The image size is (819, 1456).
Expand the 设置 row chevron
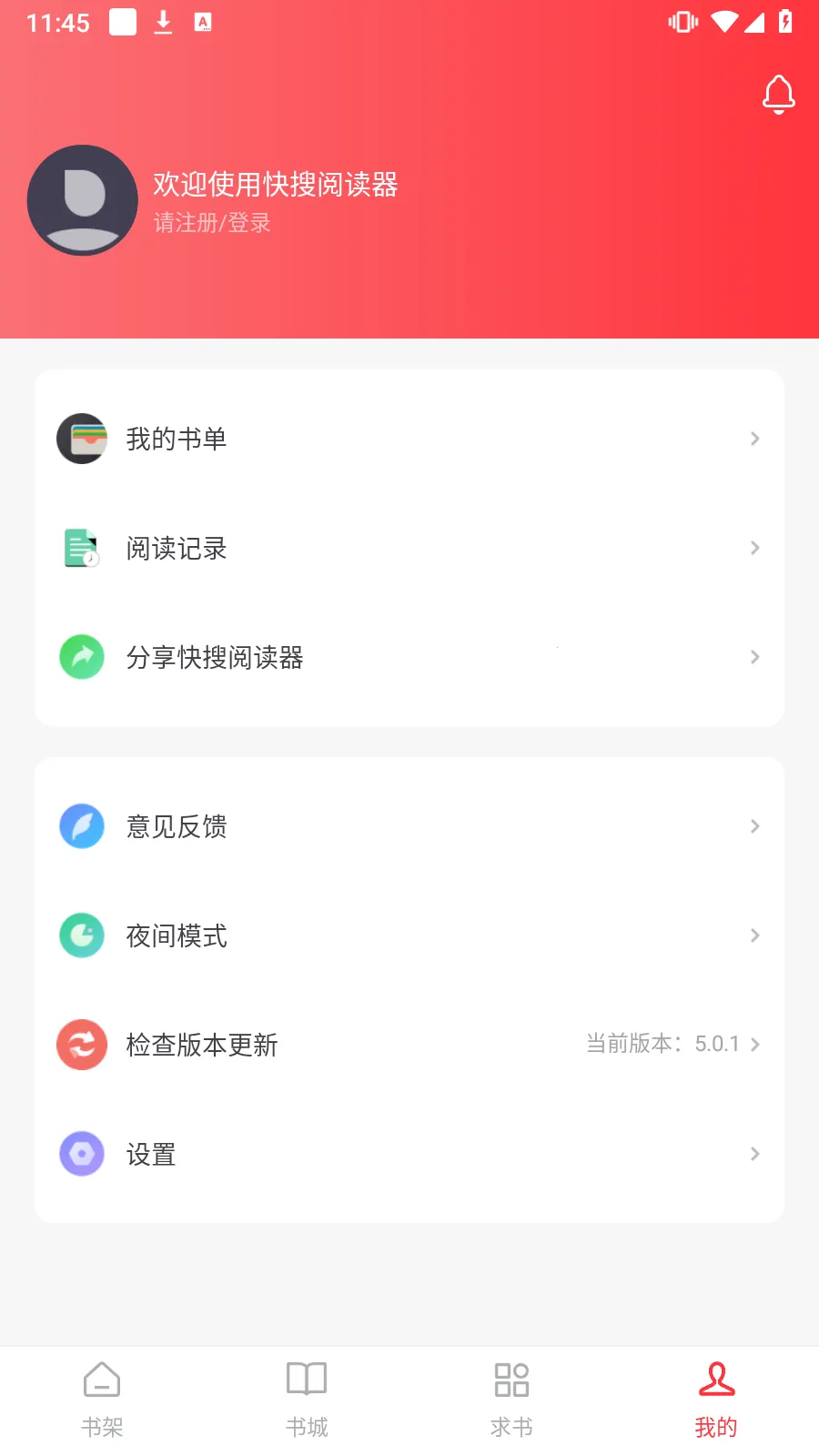754,1154
